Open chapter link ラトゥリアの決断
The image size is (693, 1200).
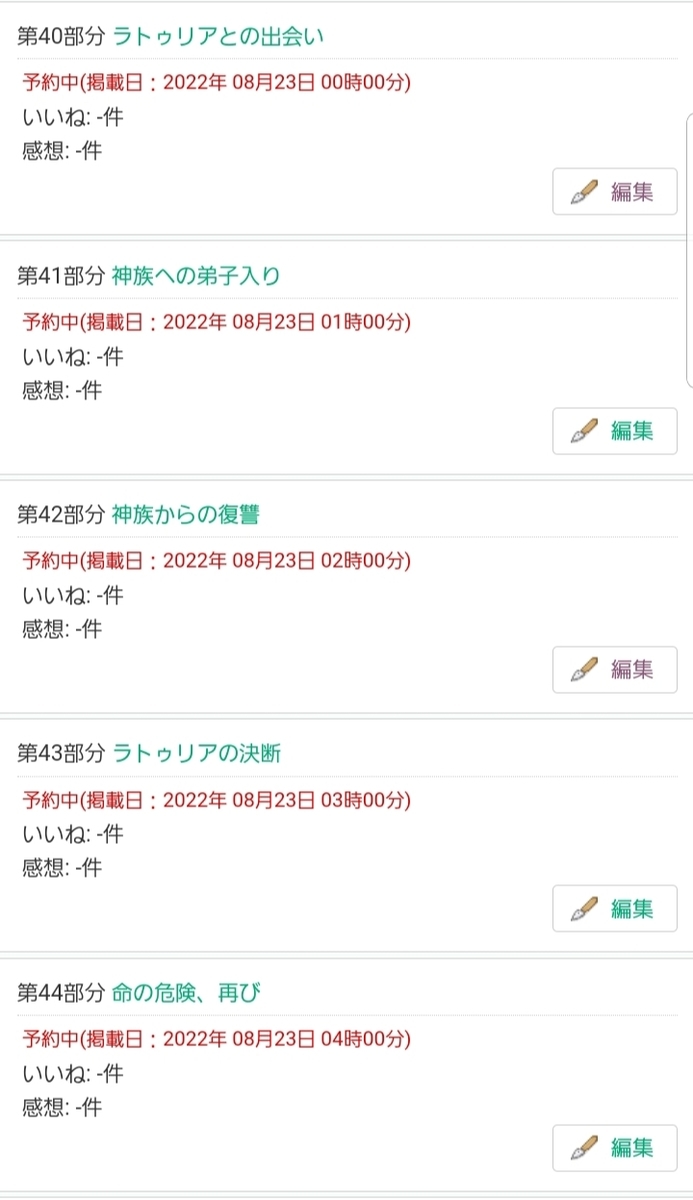point(196,754)
